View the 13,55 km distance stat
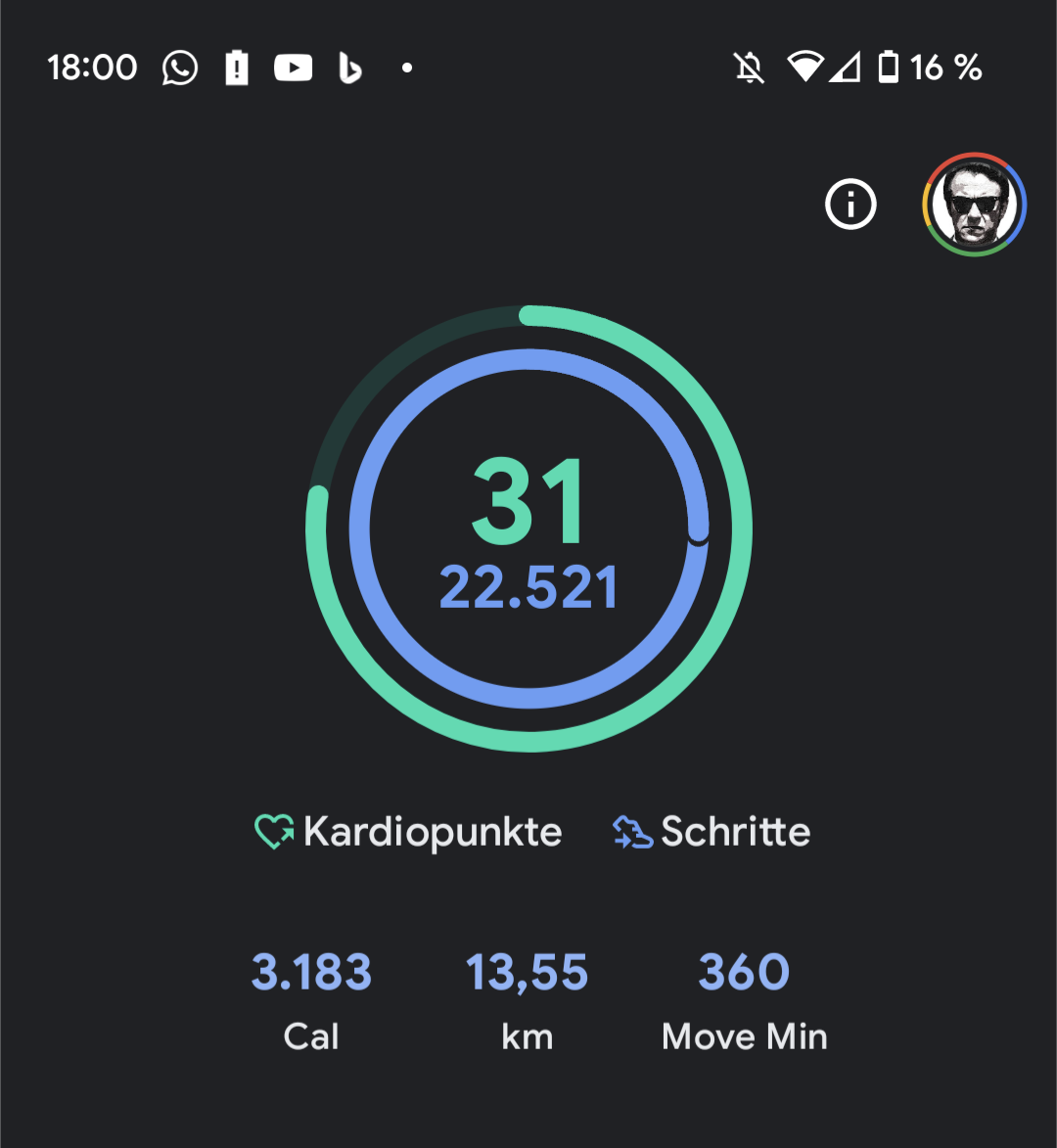 tap(528, 998)
